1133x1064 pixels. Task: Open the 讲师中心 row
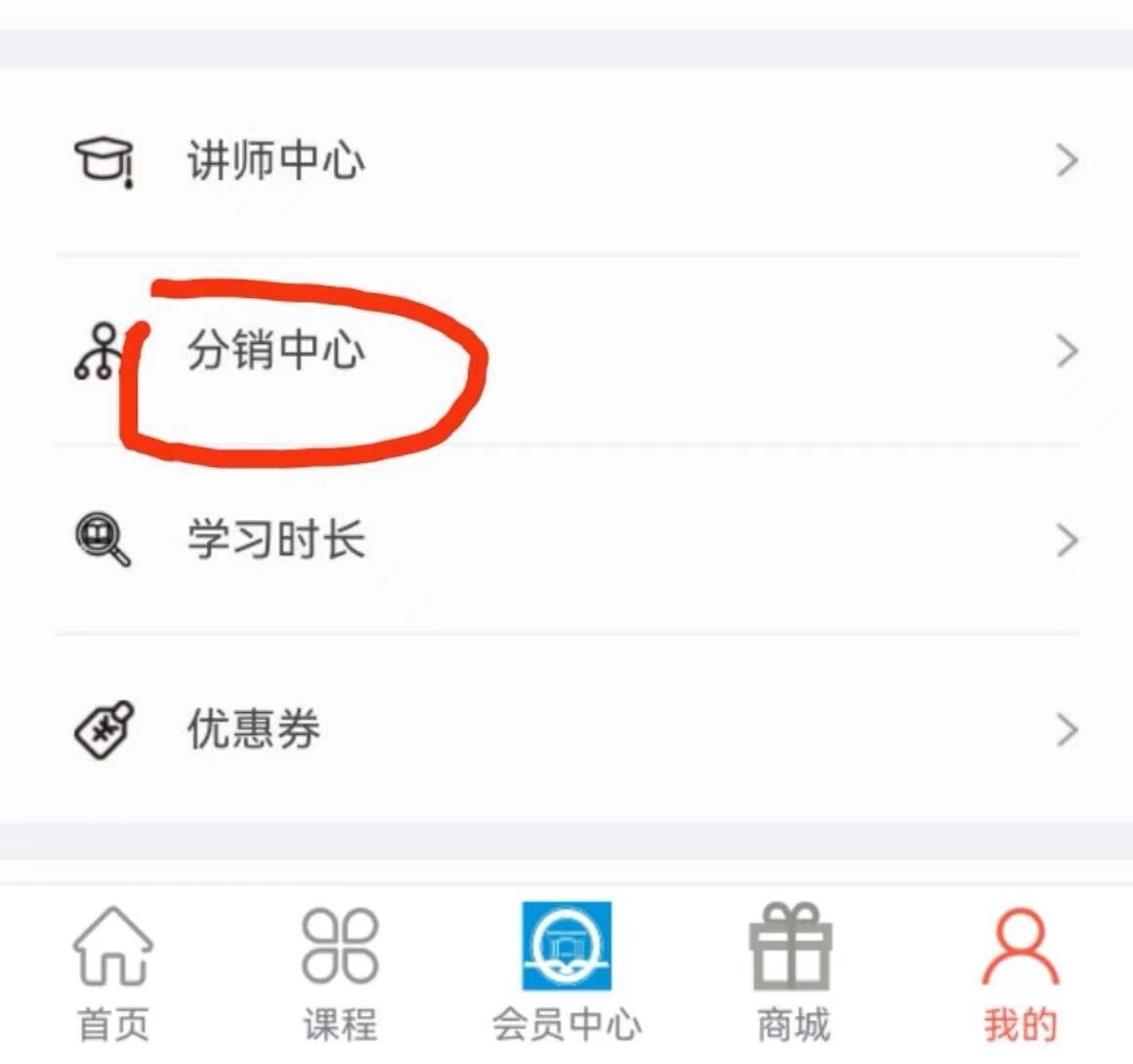tap(566, 161)
